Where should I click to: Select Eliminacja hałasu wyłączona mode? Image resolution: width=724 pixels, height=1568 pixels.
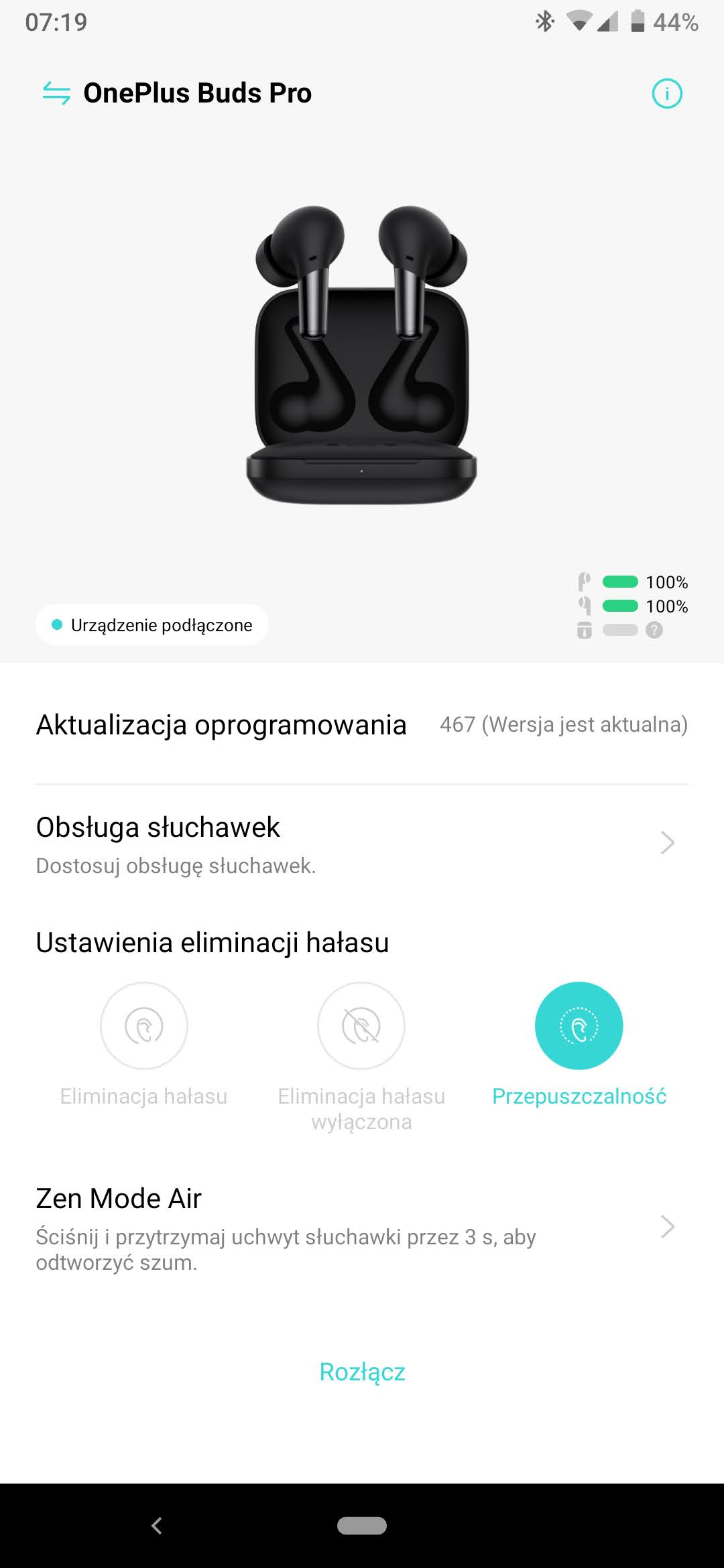pos(361,1025)
